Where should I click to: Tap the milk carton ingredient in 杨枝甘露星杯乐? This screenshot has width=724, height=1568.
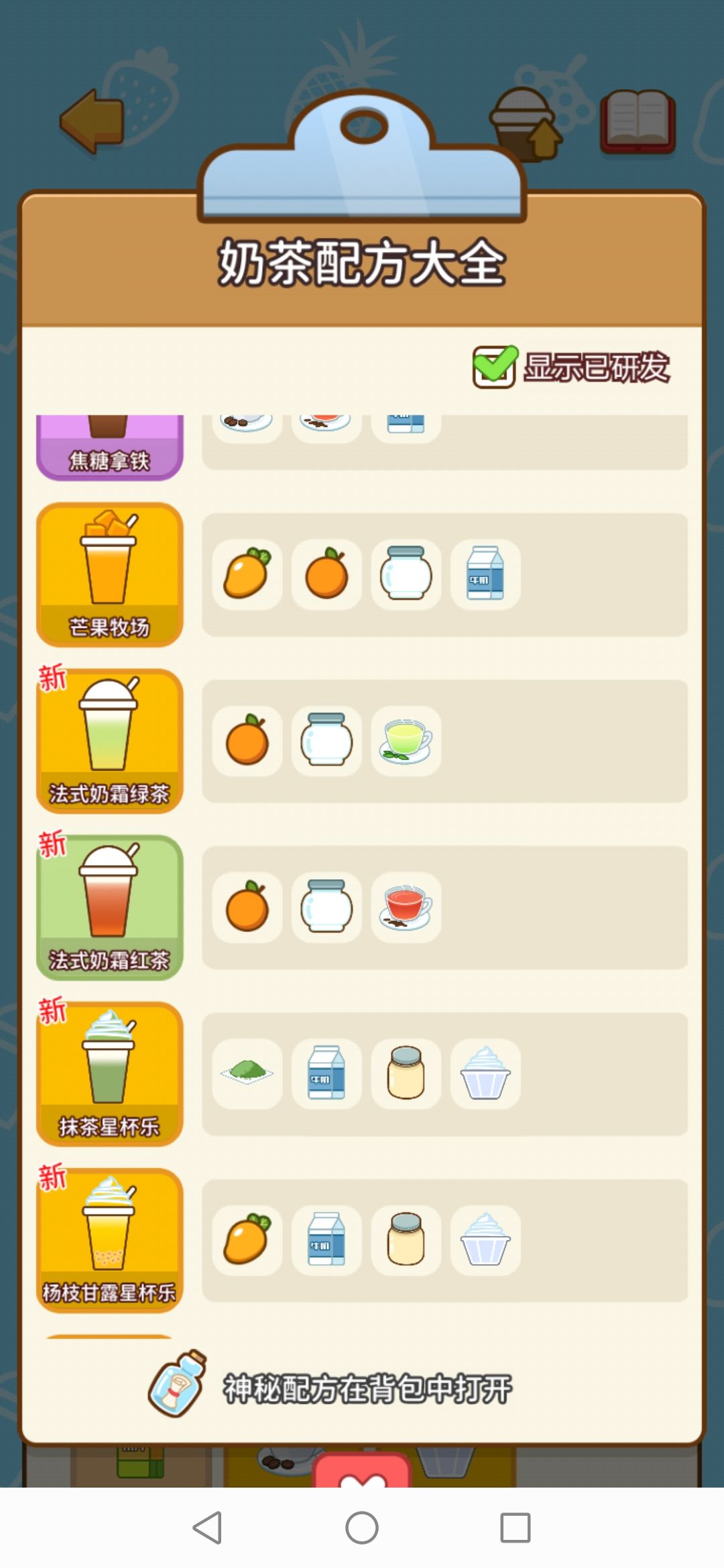coord(326,1238)
